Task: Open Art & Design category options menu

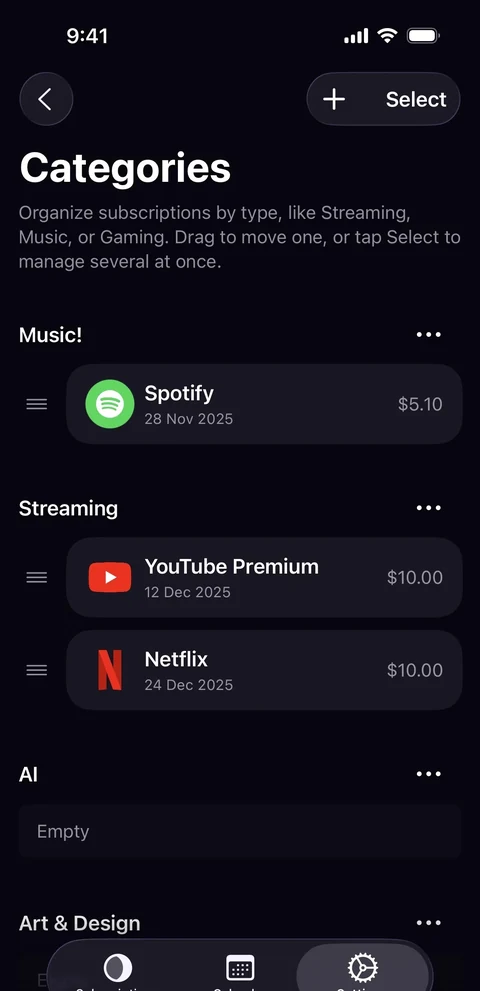Action: coord(429,923)
